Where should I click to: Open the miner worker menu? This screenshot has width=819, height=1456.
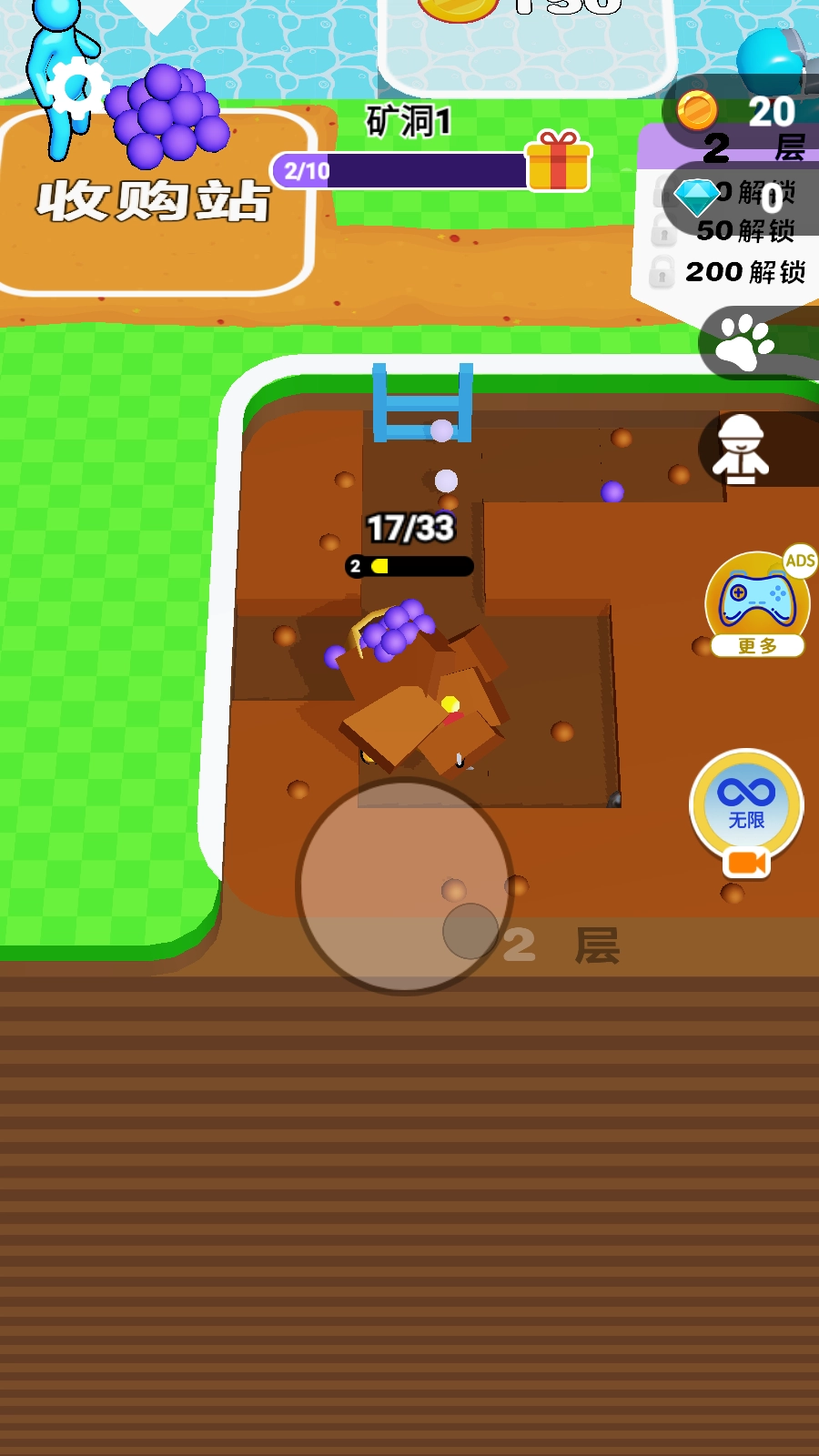[x=741, y=450]
